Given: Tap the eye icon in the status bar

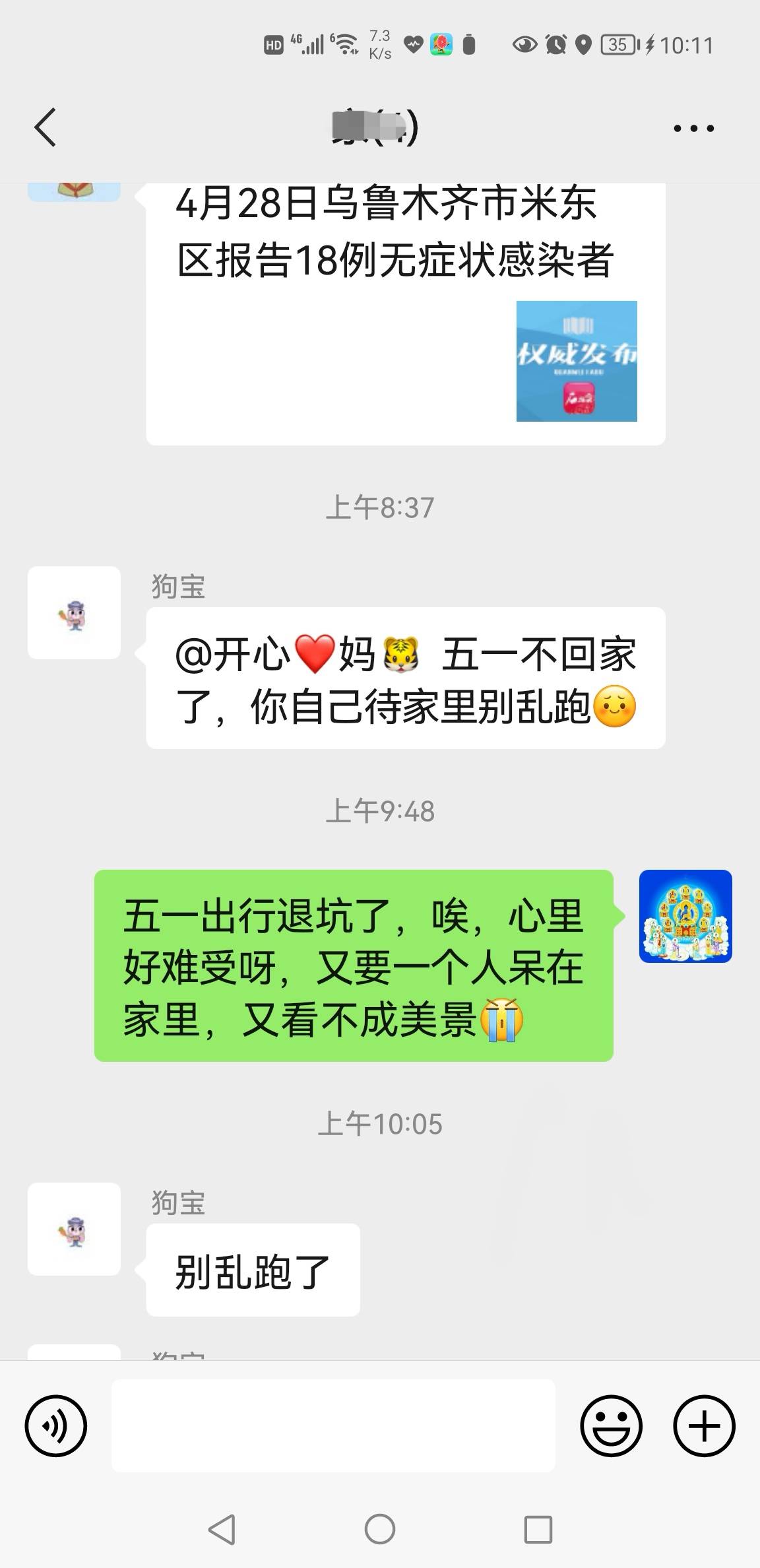Looking at the screenshot, I should (523, 44).
